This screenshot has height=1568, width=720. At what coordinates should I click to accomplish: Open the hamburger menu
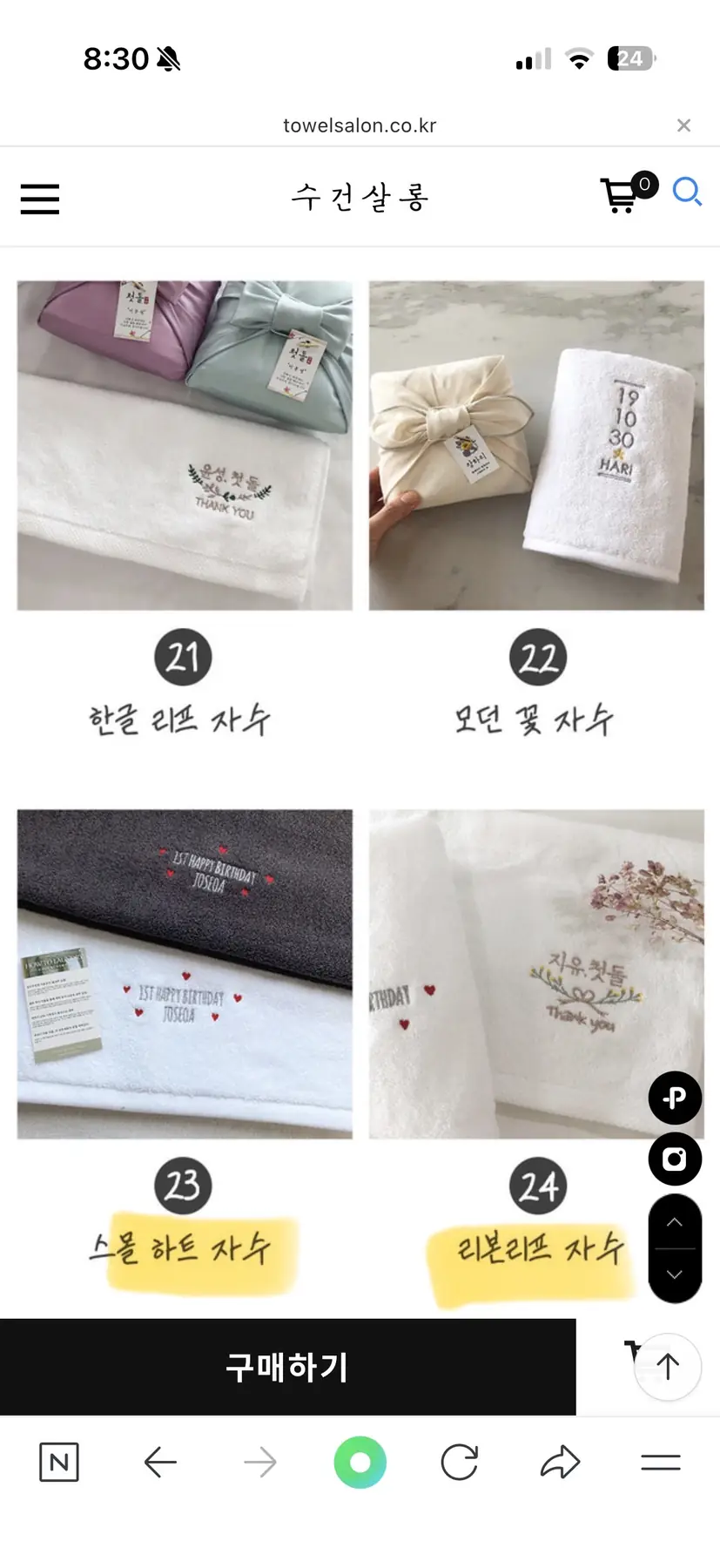tap(40, 199)
